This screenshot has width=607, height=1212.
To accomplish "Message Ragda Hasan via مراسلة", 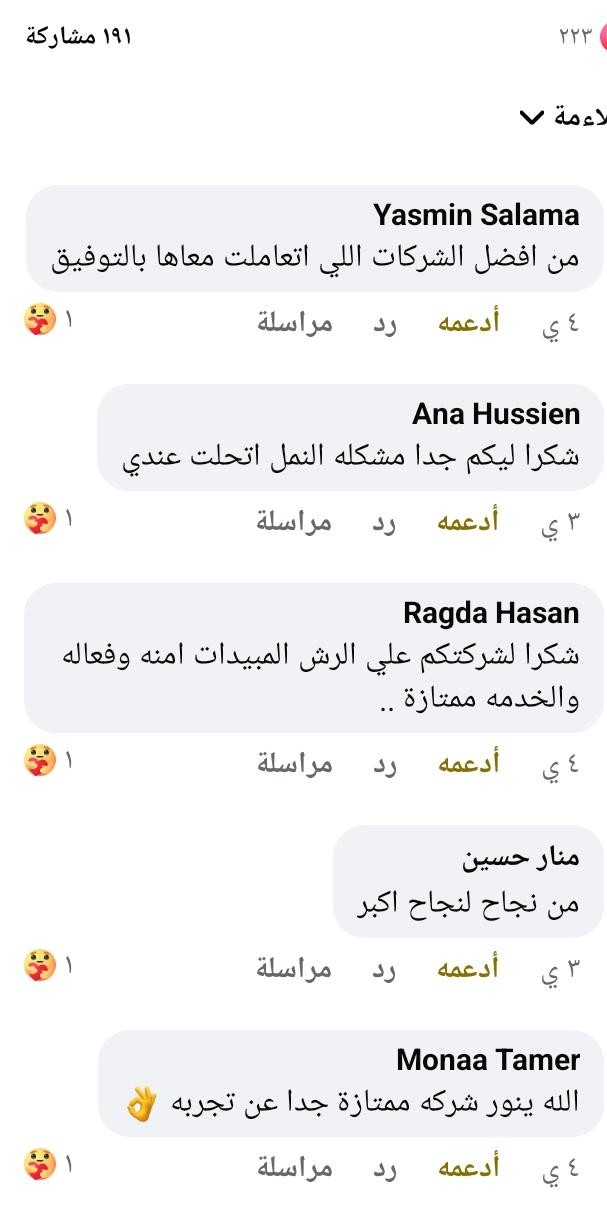I will click(294, 764).
